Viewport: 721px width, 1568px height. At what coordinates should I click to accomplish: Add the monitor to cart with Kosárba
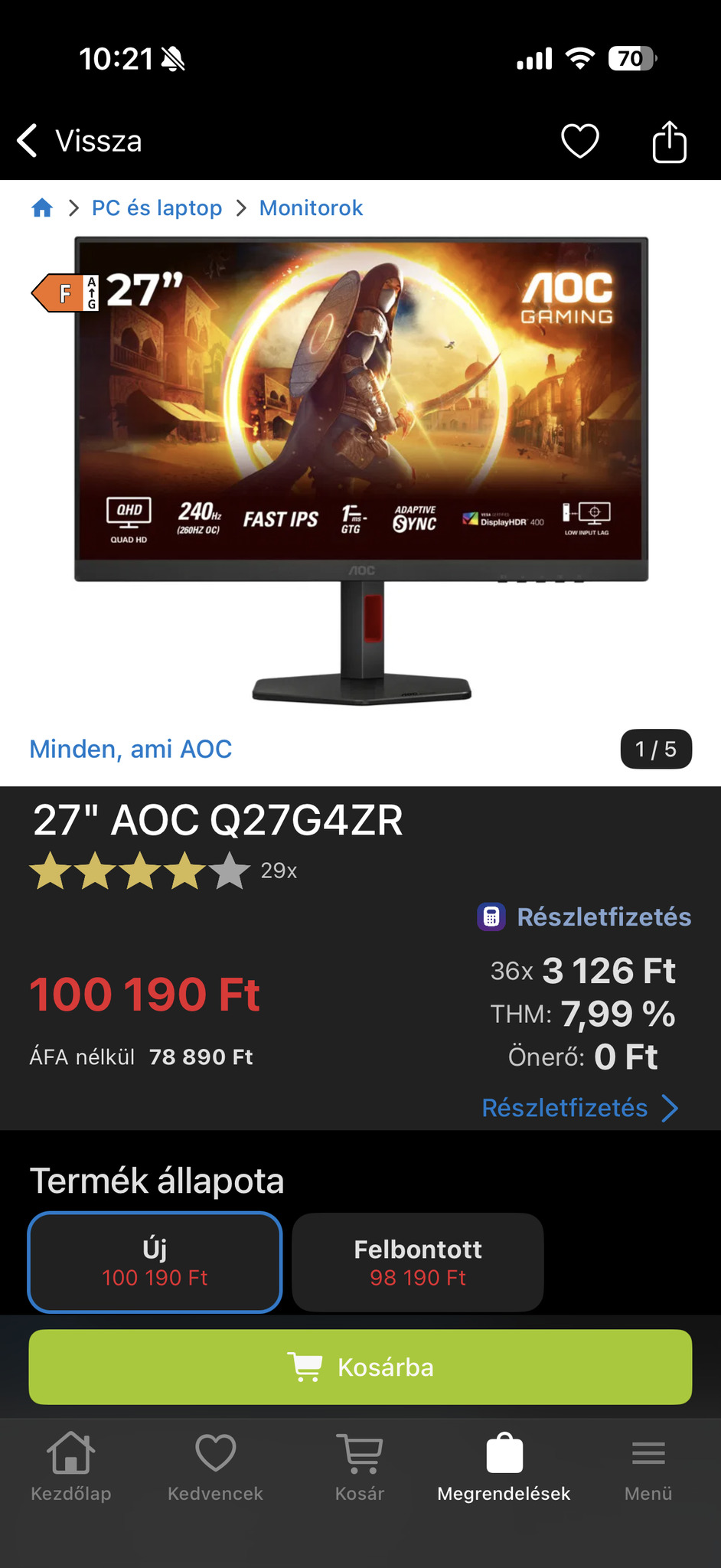[x=360, y=1367]
